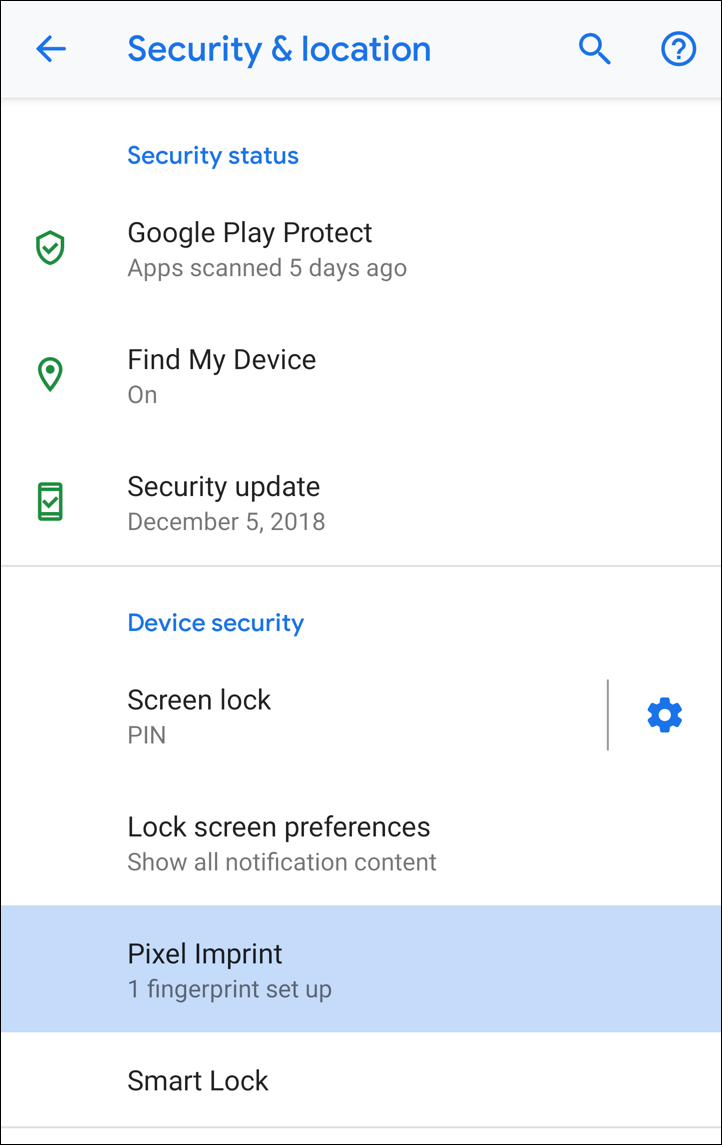Screen dimensions: 722x1145
Task: Click the 'Security status' section header
Action: [x=213, y=155]
